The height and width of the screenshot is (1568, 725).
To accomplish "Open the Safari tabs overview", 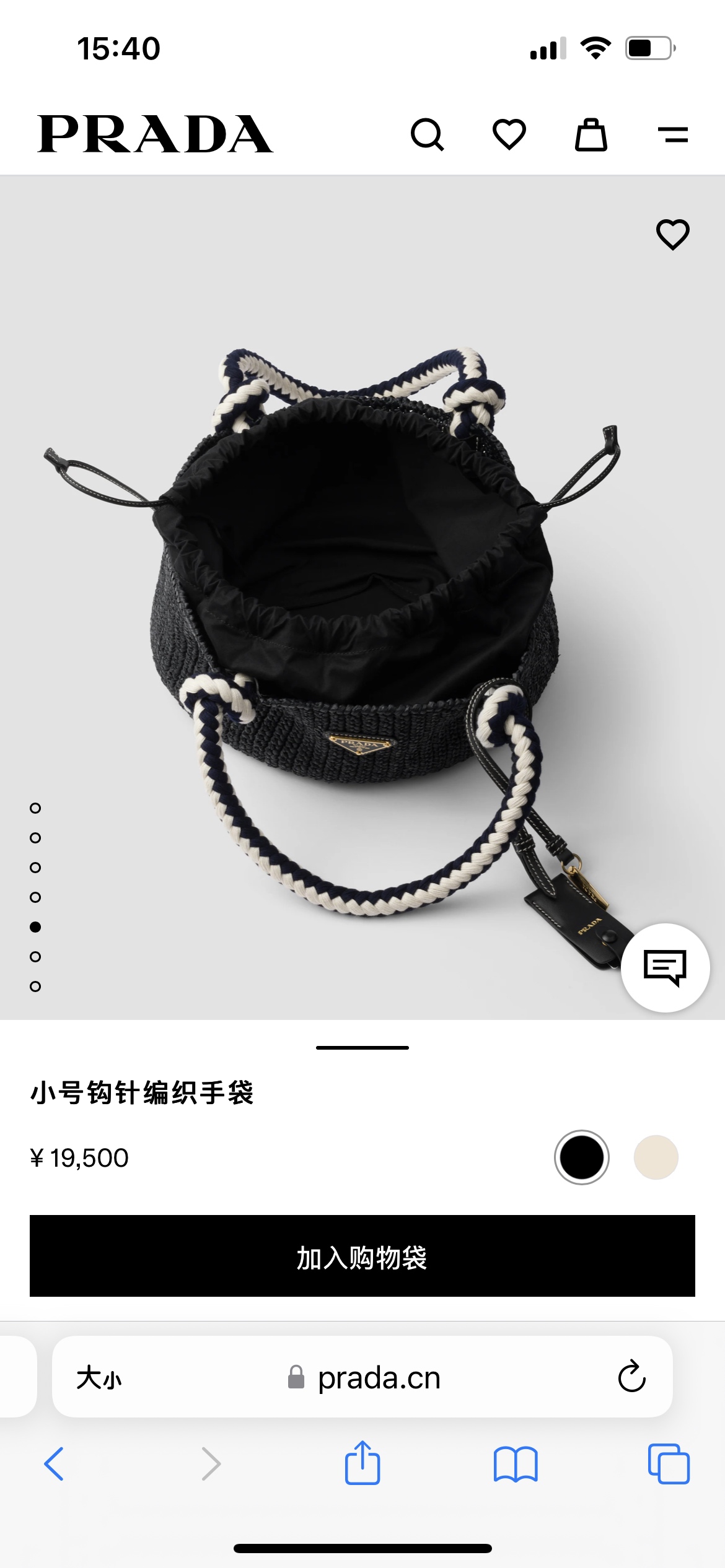I will (x=669, y=1464).
